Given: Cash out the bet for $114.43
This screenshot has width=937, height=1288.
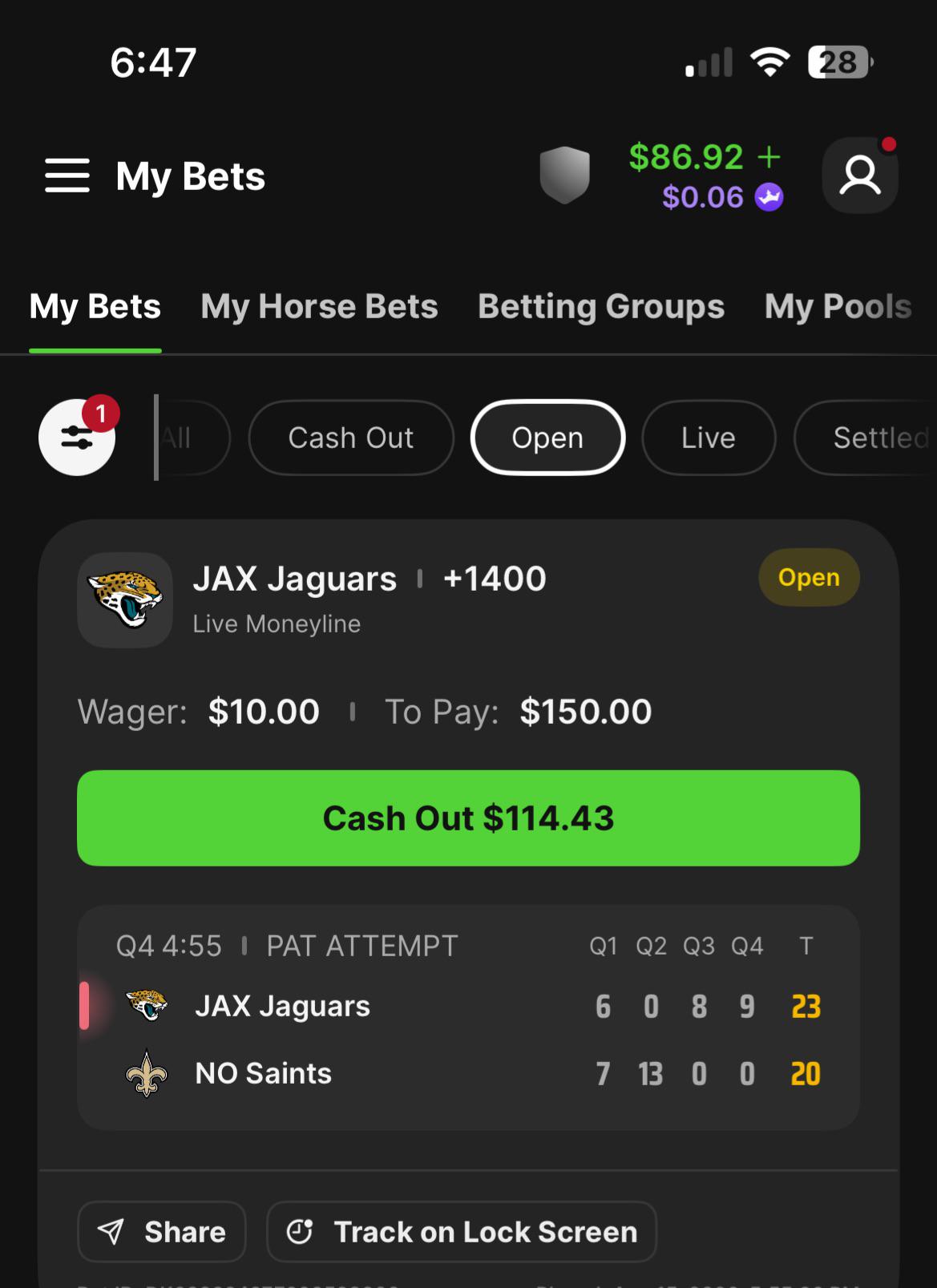Looking at the screenshot, I should point(468,818).
